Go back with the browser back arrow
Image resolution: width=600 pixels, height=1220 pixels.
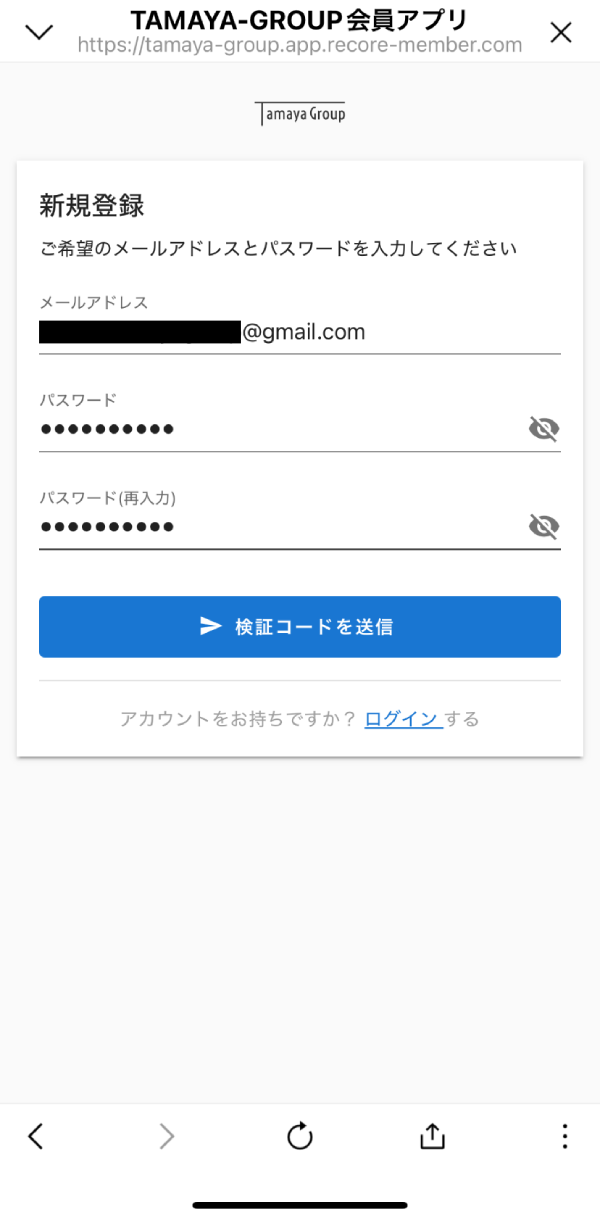click(x=36, y=1136)
